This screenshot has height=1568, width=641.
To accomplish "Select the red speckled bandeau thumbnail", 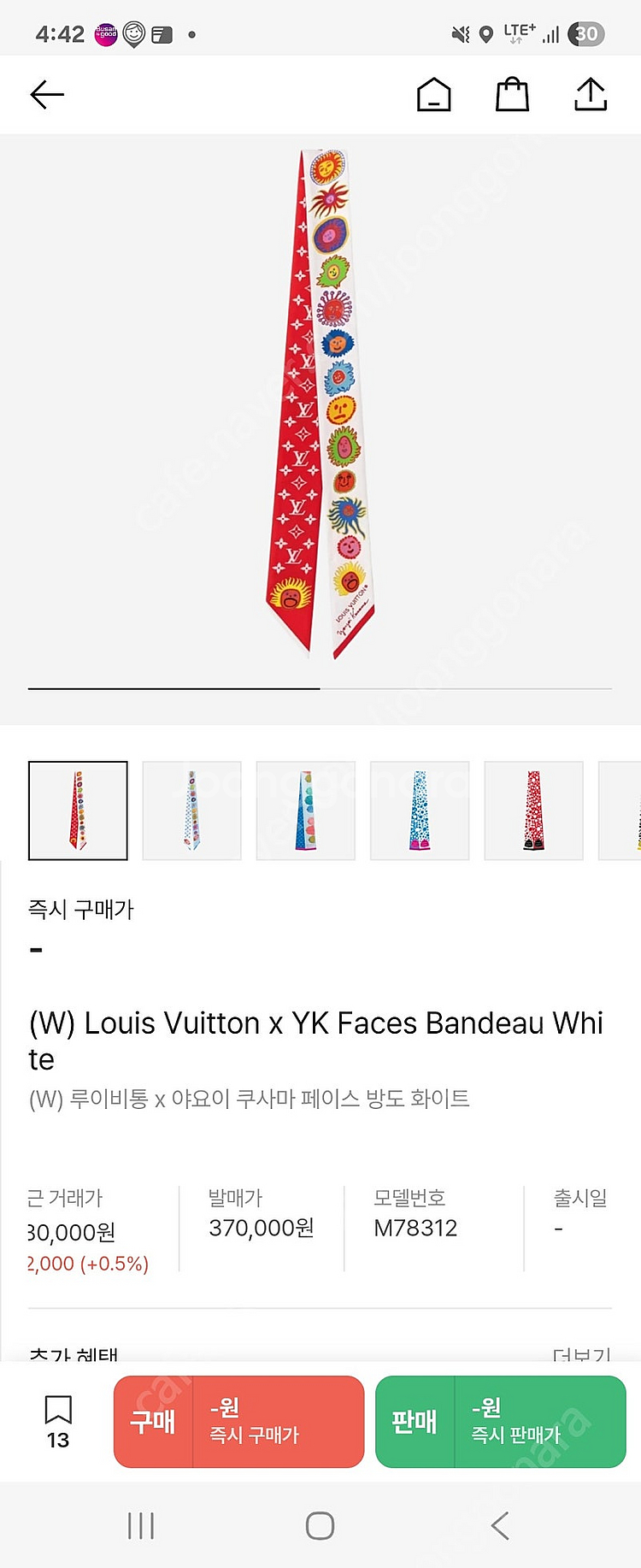I will point(533,810).
